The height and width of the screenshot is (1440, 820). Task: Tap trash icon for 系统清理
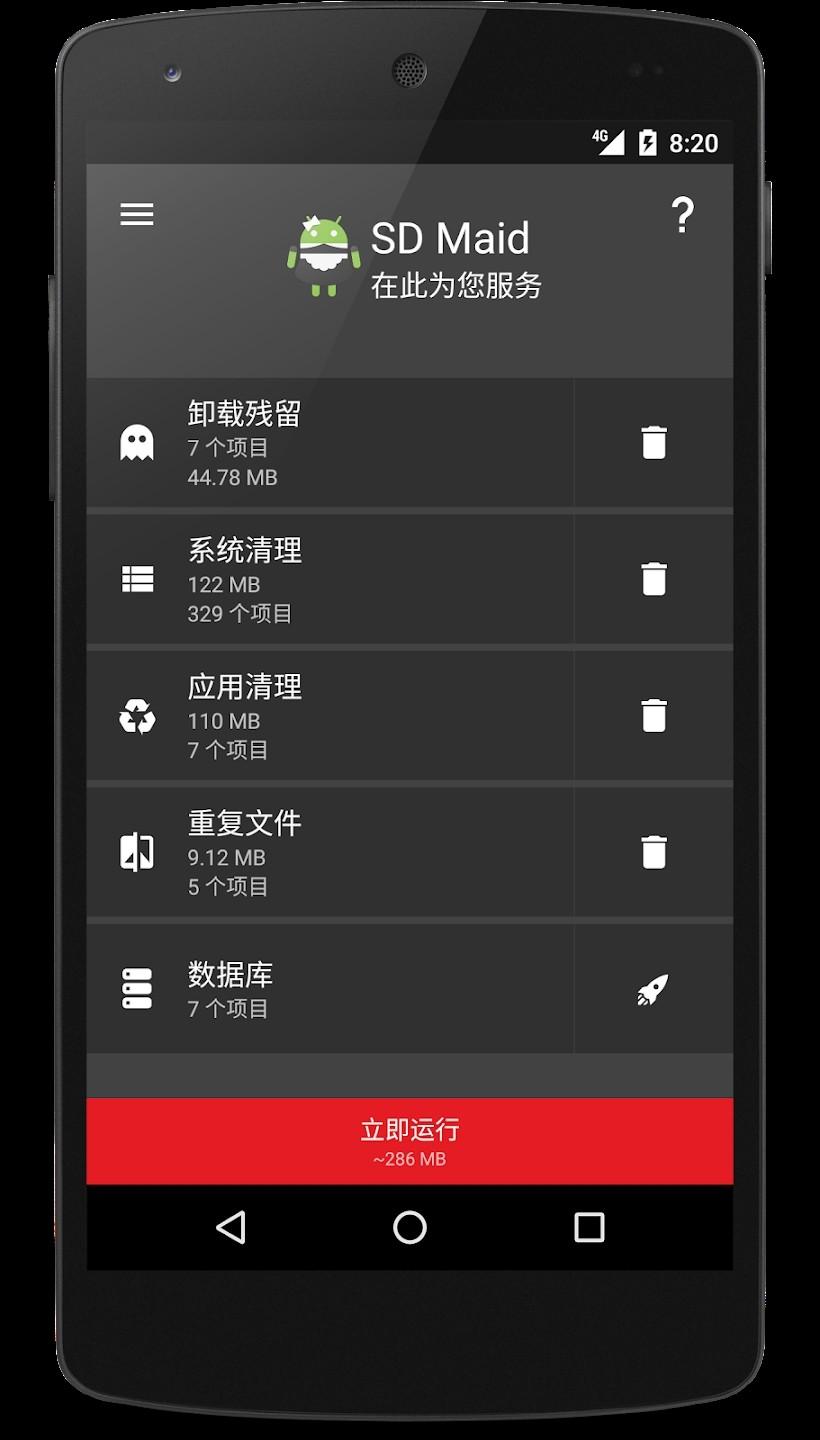coord(654,580)
